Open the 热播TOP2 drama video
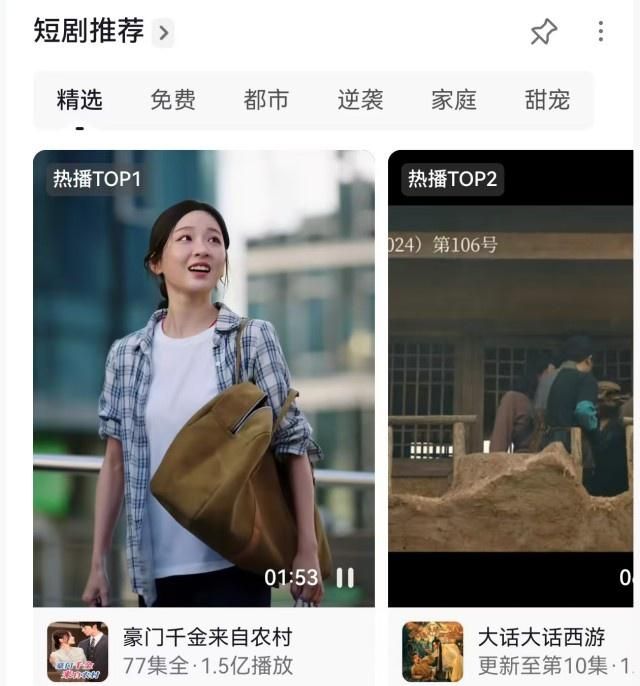The image size is (640, 686). click(x=510, y=380)
